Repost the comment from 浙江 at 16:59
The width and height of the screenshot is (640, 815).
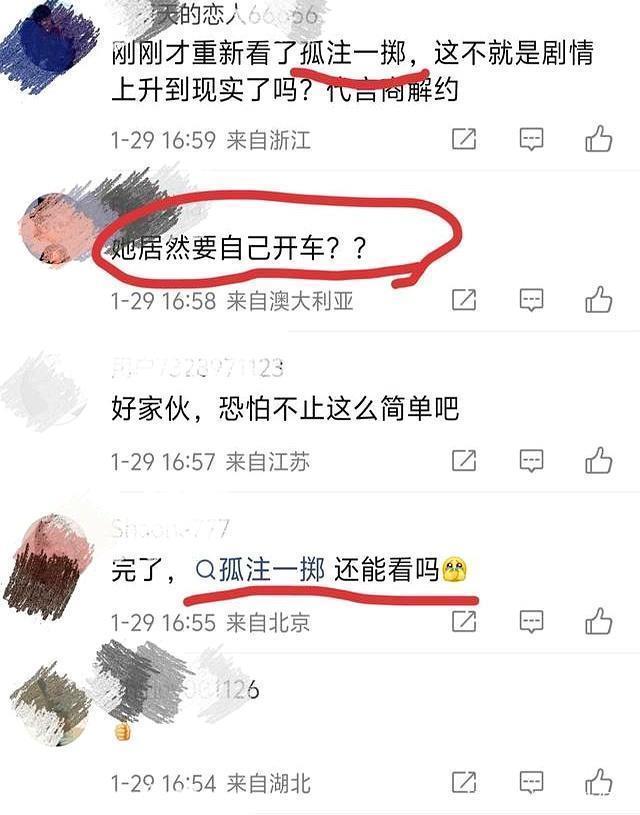click(464, 139)
